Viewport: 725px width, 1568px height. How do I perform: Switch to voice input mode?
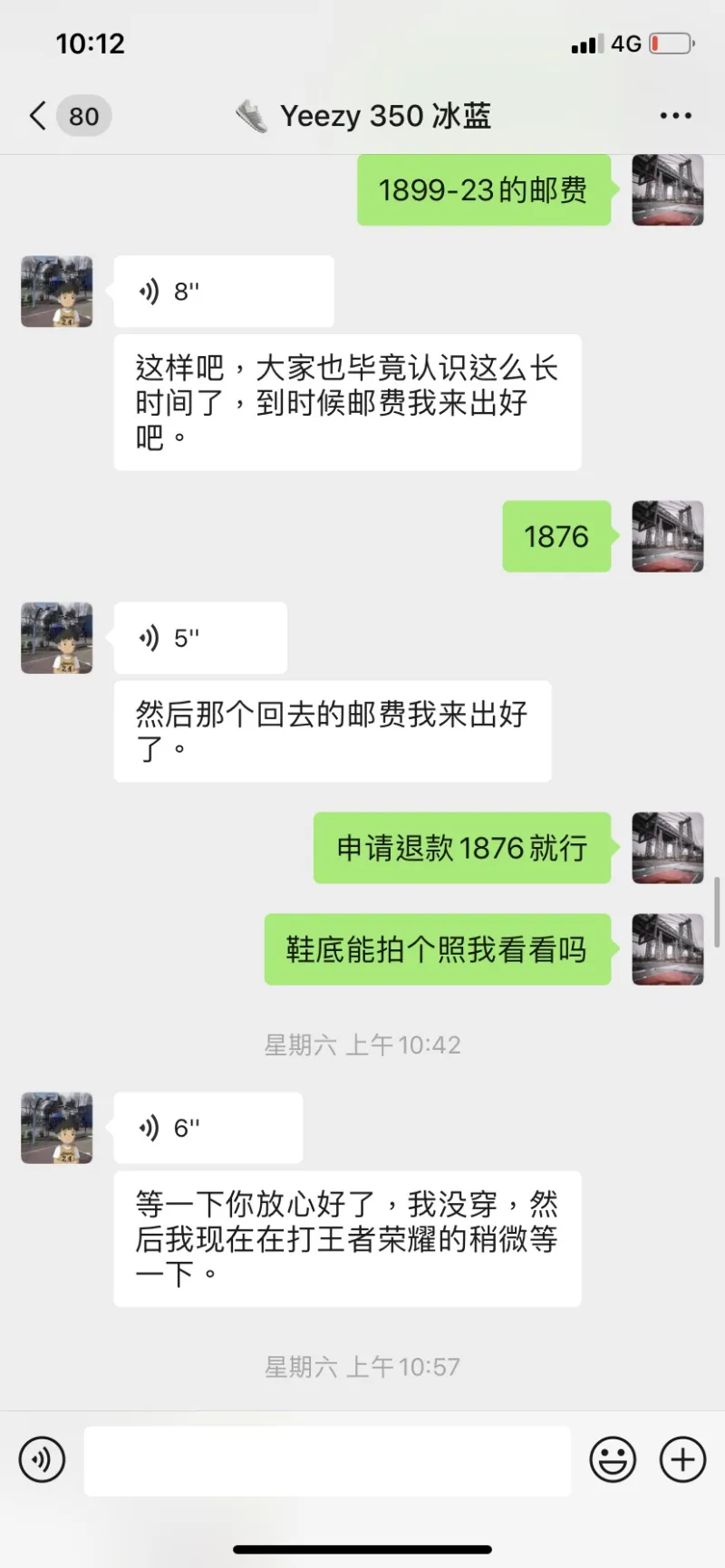click(42, 1460)
